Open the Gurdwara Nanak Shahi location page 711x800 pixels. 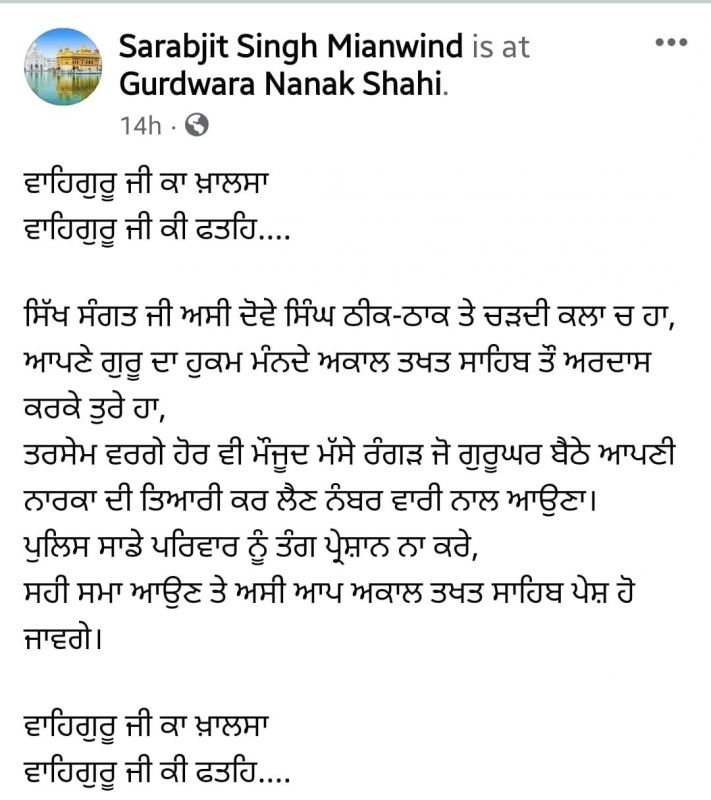280,84
